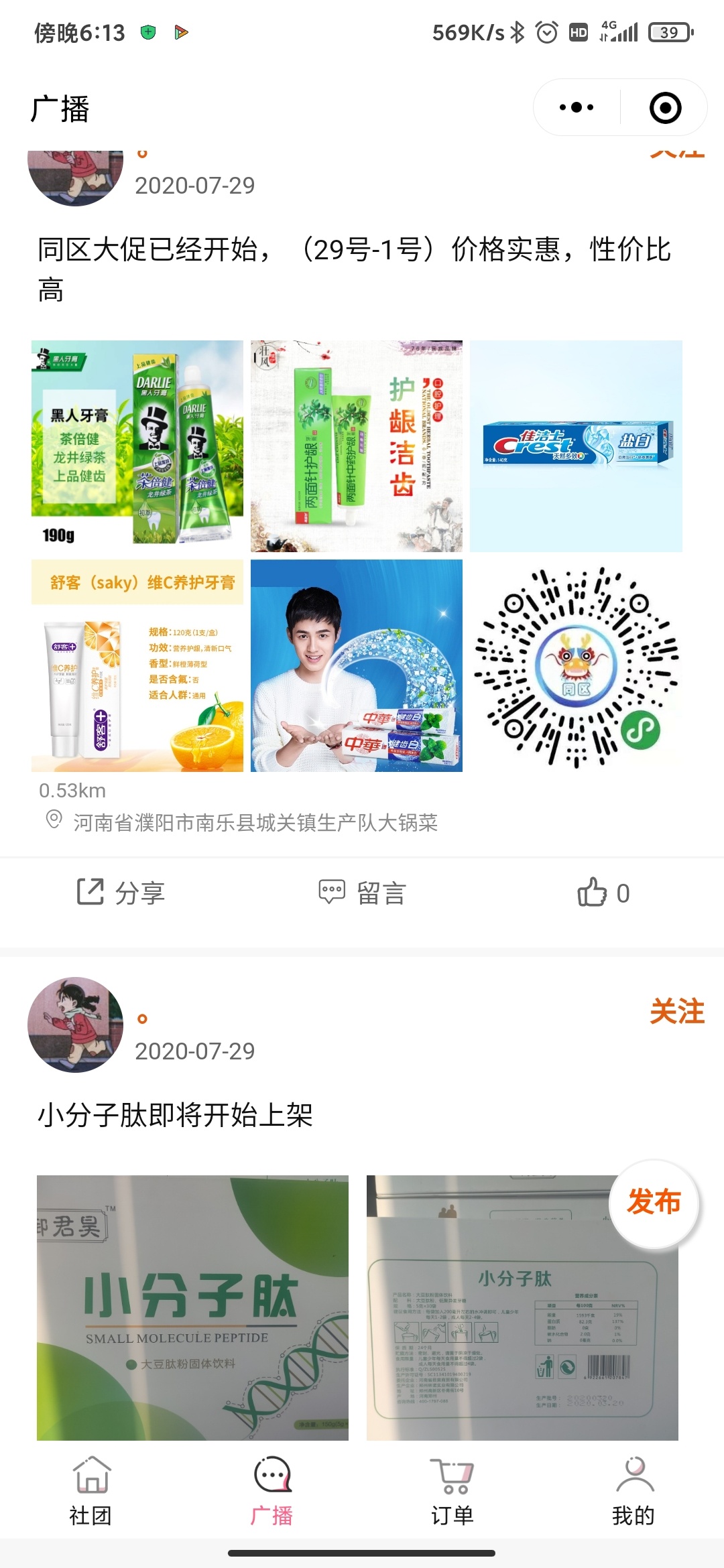This screenshot has width=724, height=1568.
Task: Follow the author of 小分子肽 post
Action: [676, 1011]
